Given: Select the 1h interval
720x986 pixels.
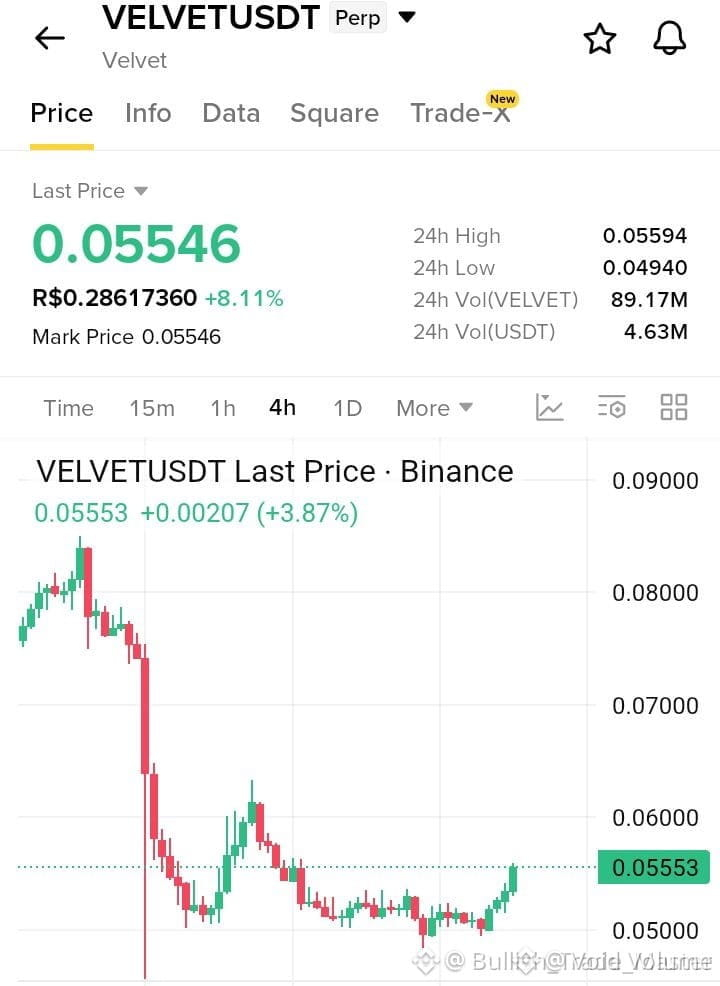Looking at the screenshot, I should [x=223, y=408].
